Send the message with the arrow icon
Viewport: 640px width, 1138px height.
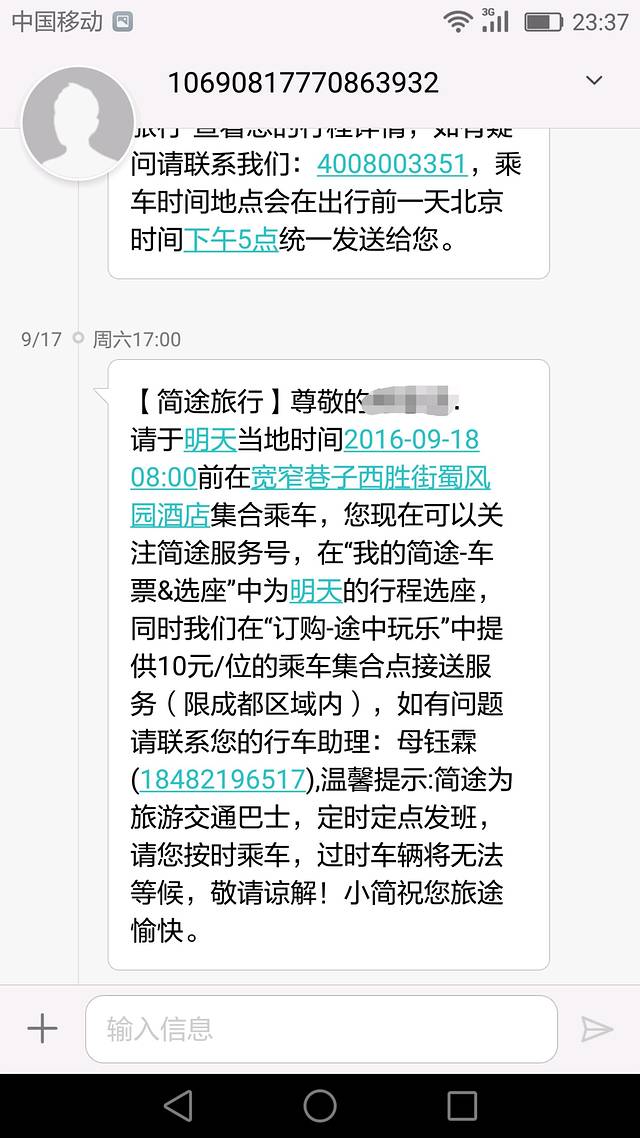click(x=597, y=1028)
